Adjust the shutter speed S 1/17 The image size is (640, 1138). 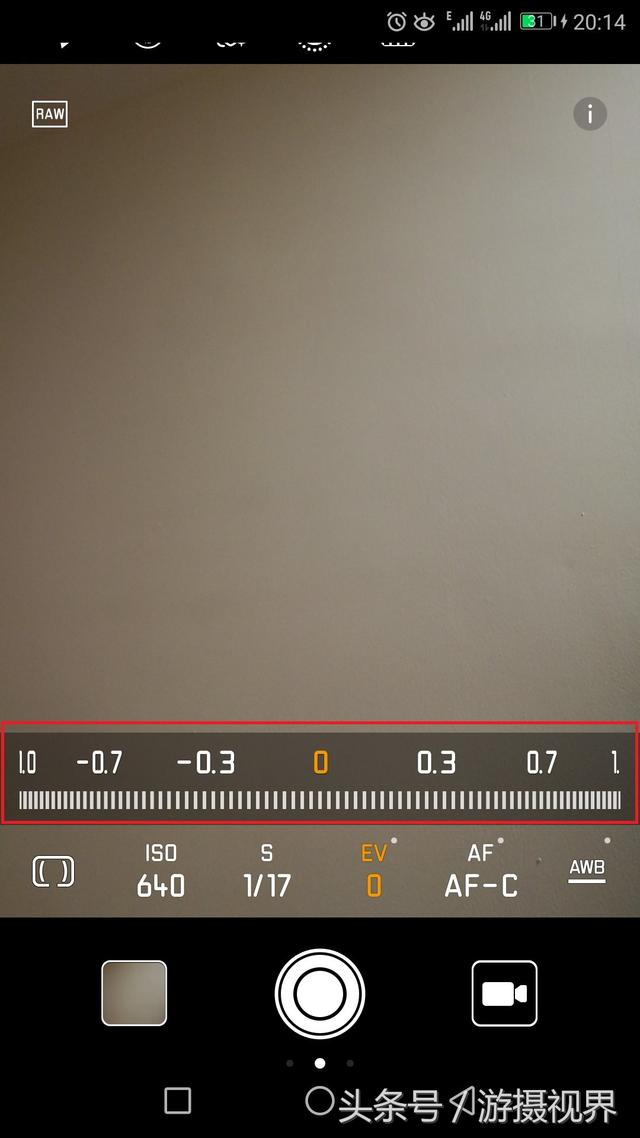click(267, 870)
